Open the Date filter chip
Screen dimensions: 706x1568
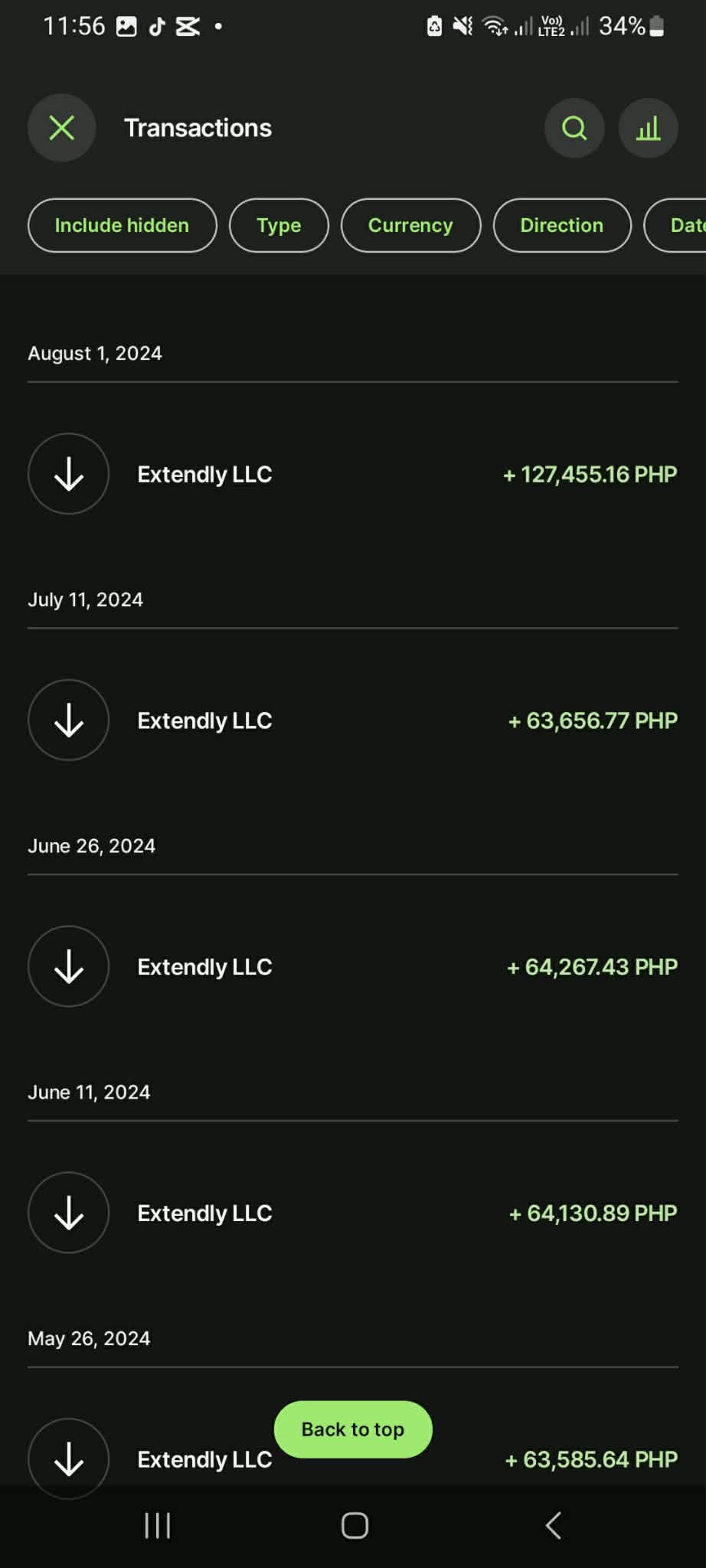click(683, 225)
